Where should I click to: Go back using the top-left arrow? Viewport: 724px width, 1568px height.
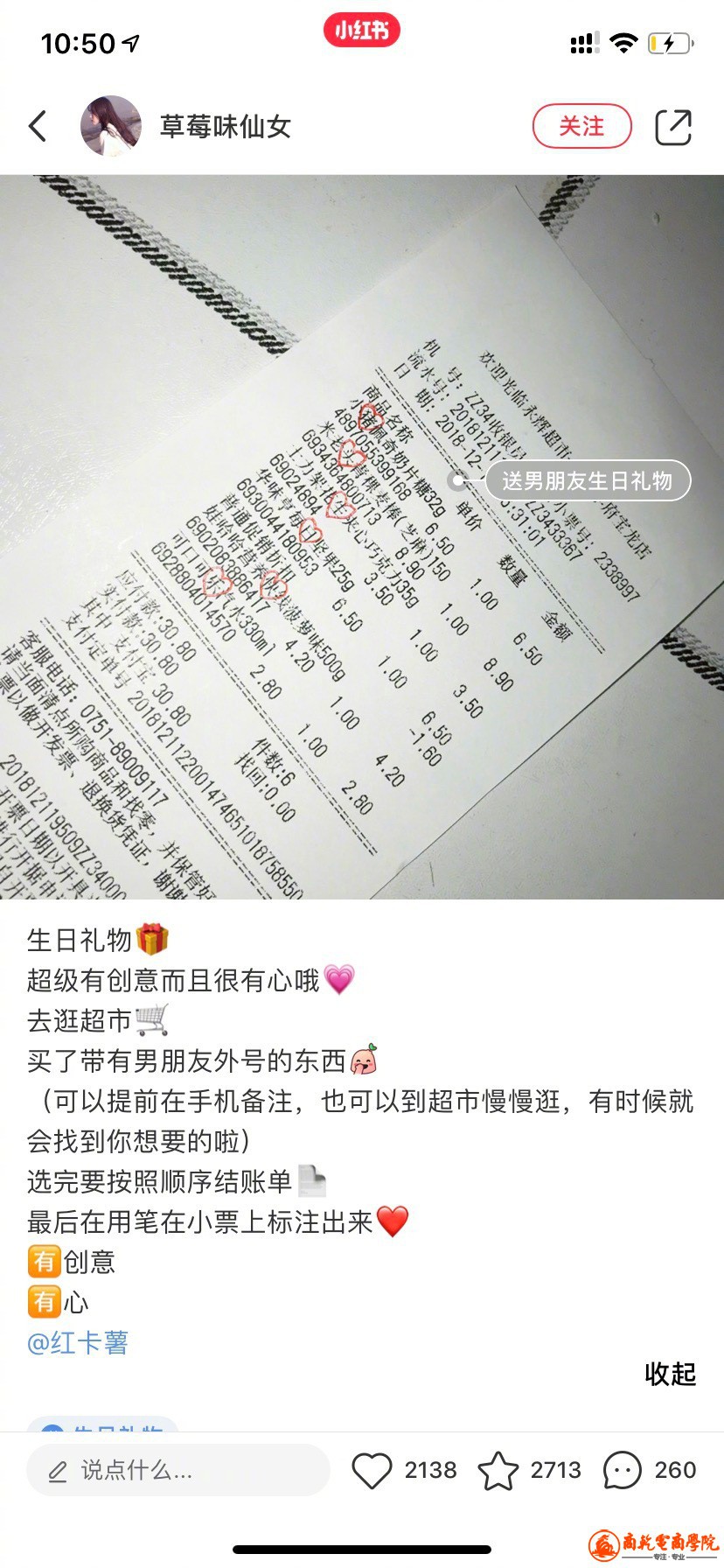point(38,126)
